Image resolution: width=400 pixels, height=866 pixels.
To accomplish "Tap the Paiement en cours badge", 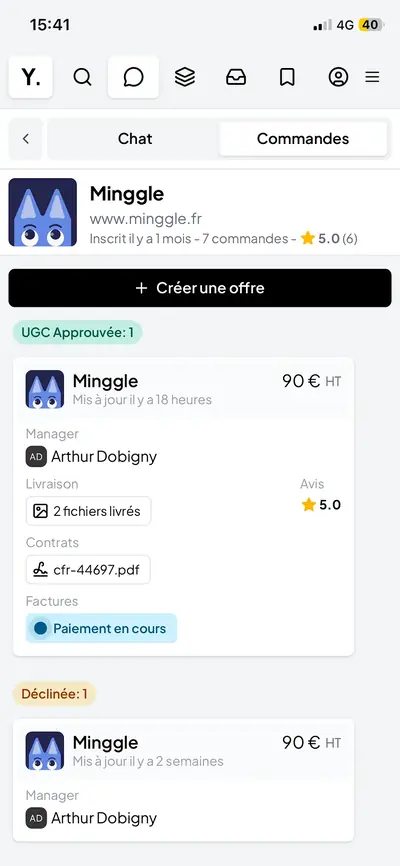I will pyautogui.click(x=101, y=628).
